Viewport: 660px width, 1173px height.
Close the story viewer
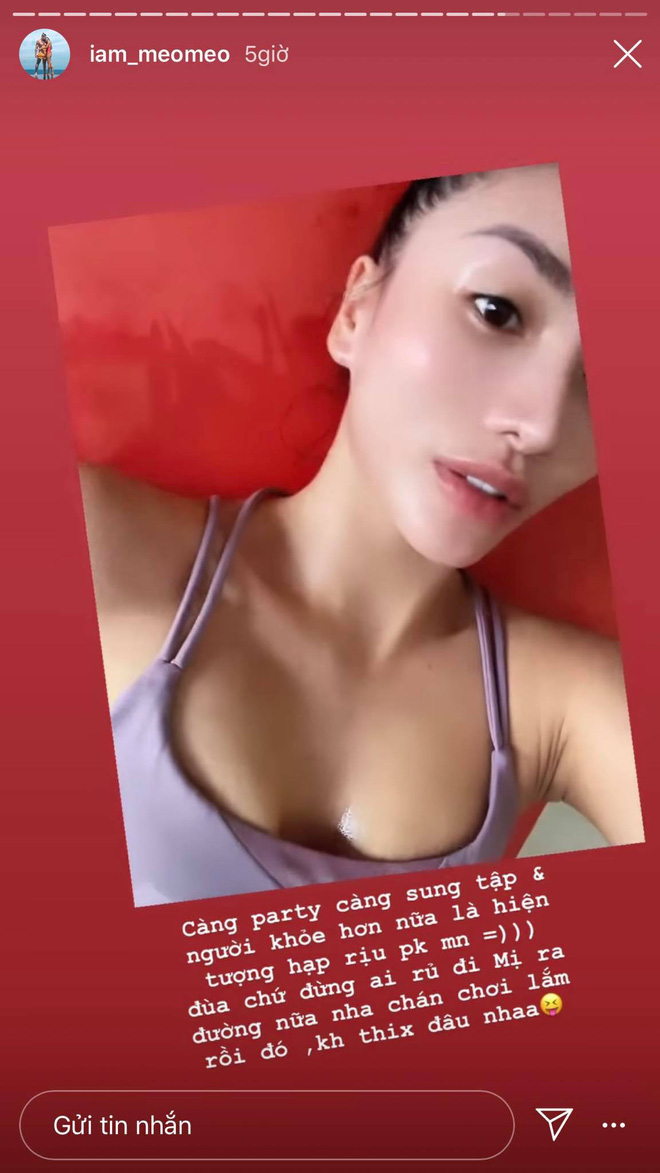coord(627,54)
